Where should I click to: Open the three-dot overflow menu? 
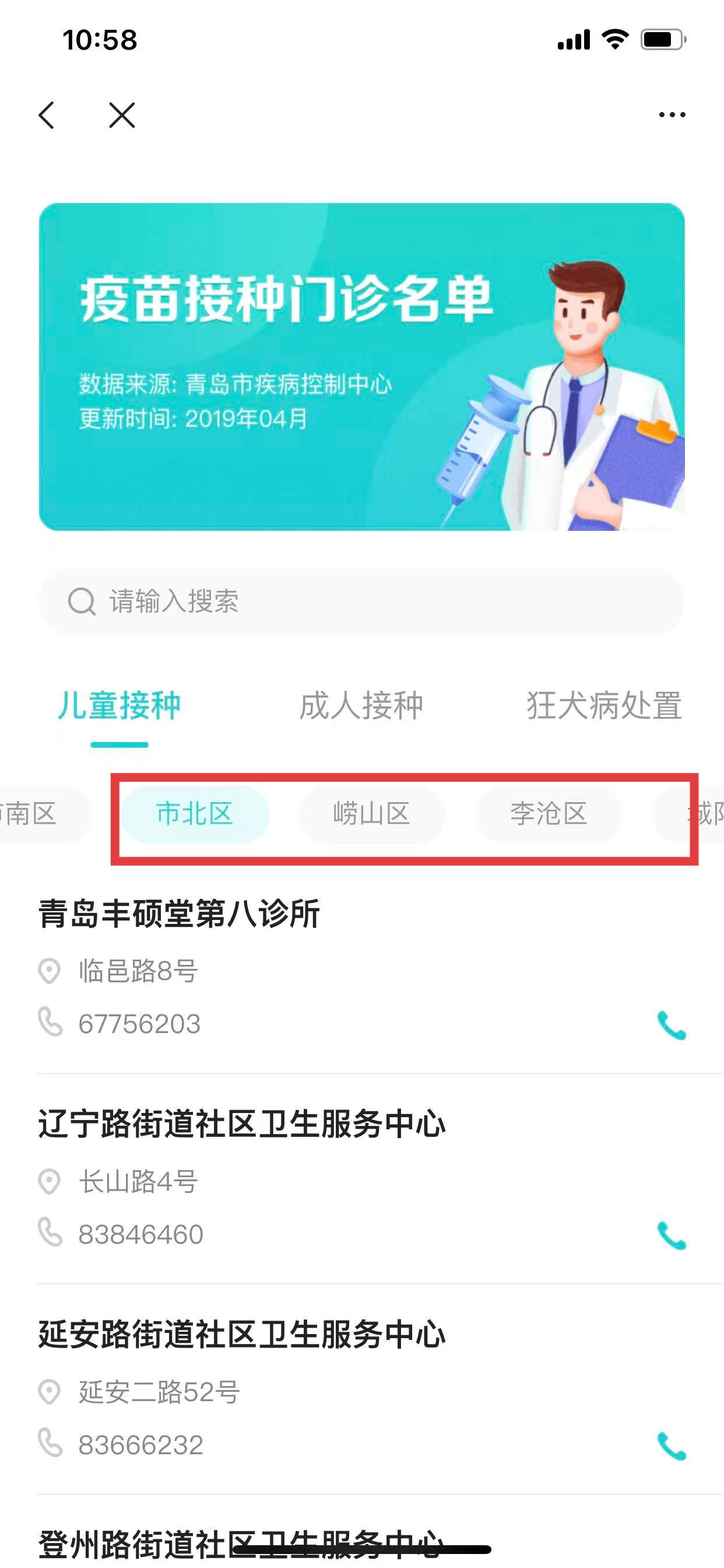[x=672, y=115]
